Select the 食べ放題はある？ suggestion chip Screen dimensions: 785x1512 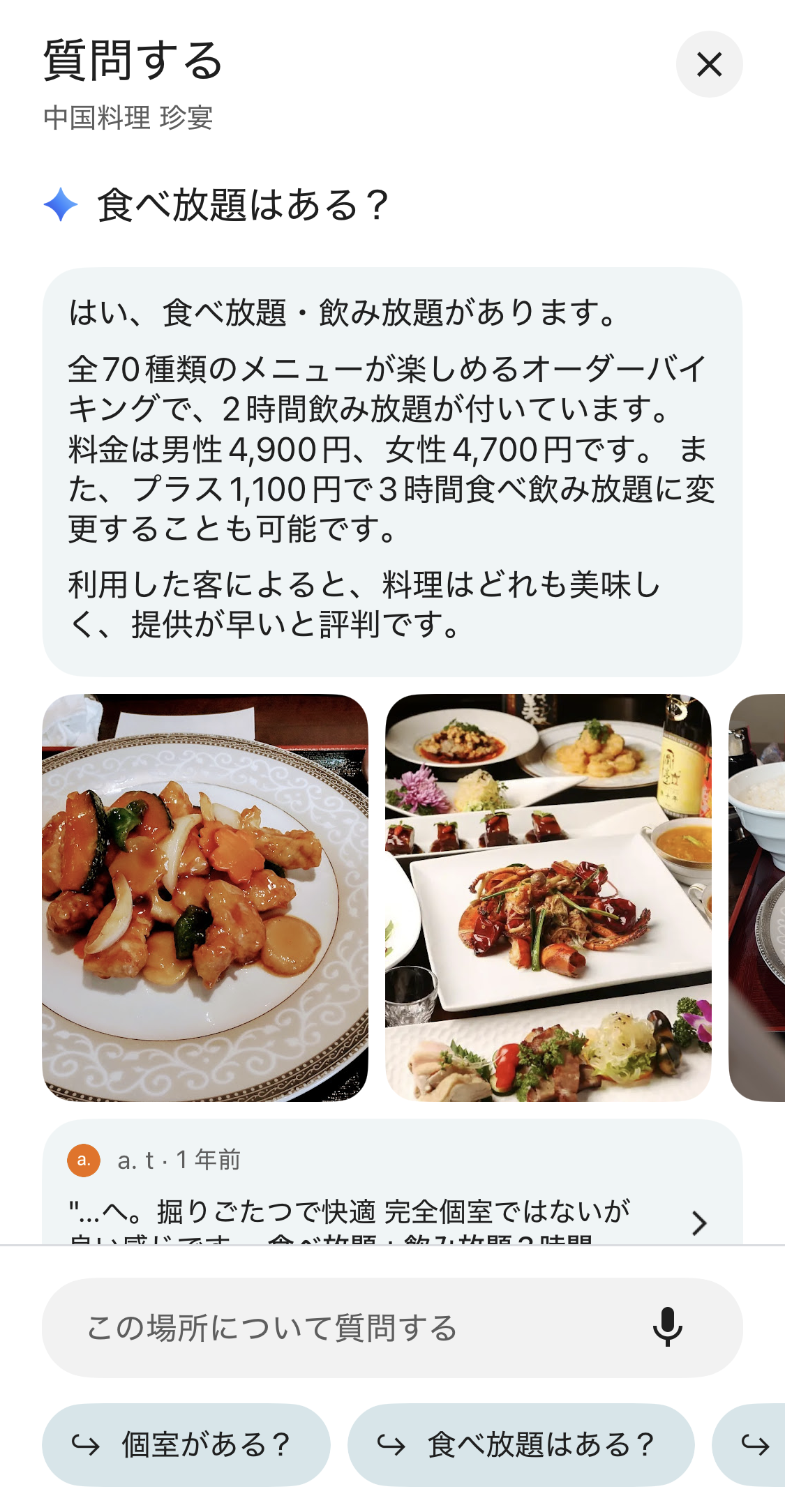click(x=521, y=1444)
